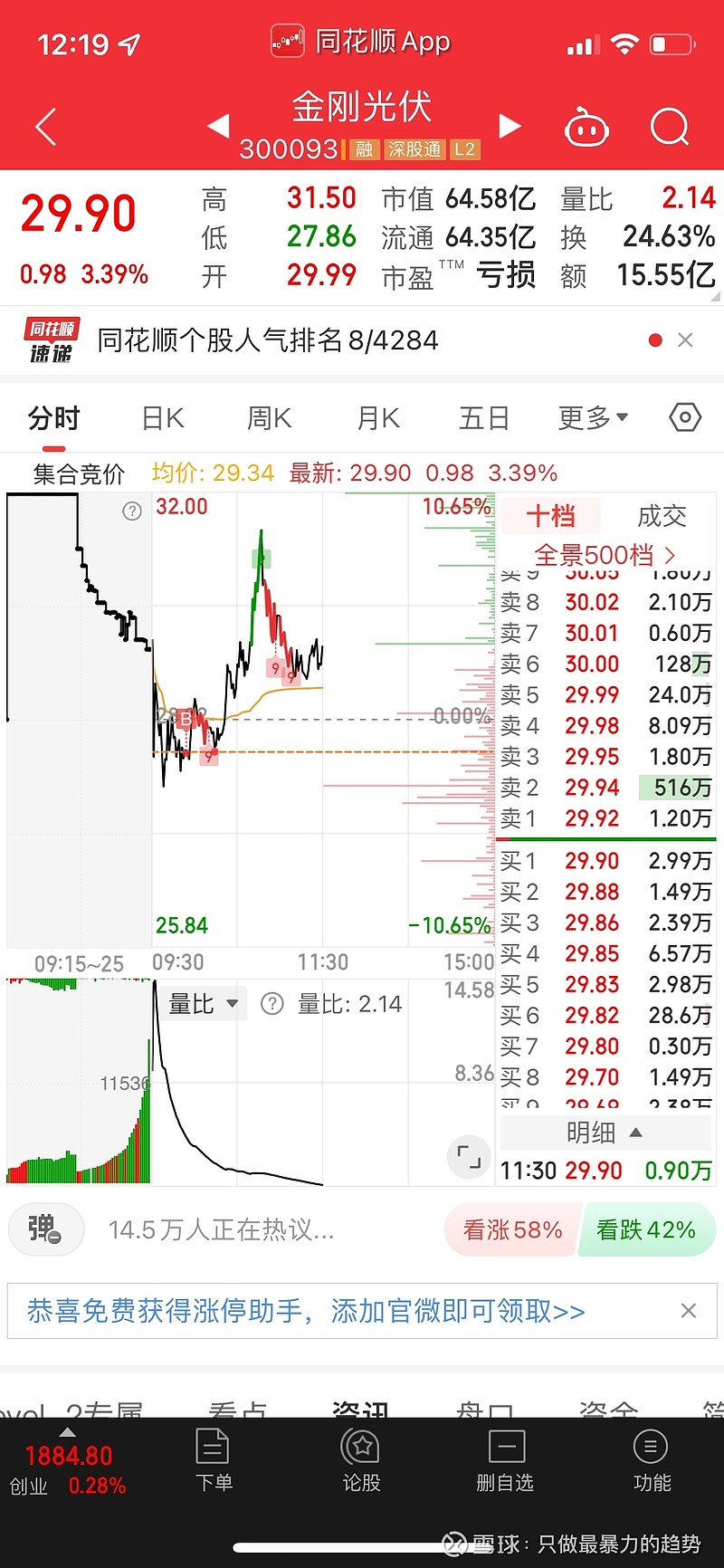Go back using the top-left arrow

pyautogui.click(x=46, y=127)
